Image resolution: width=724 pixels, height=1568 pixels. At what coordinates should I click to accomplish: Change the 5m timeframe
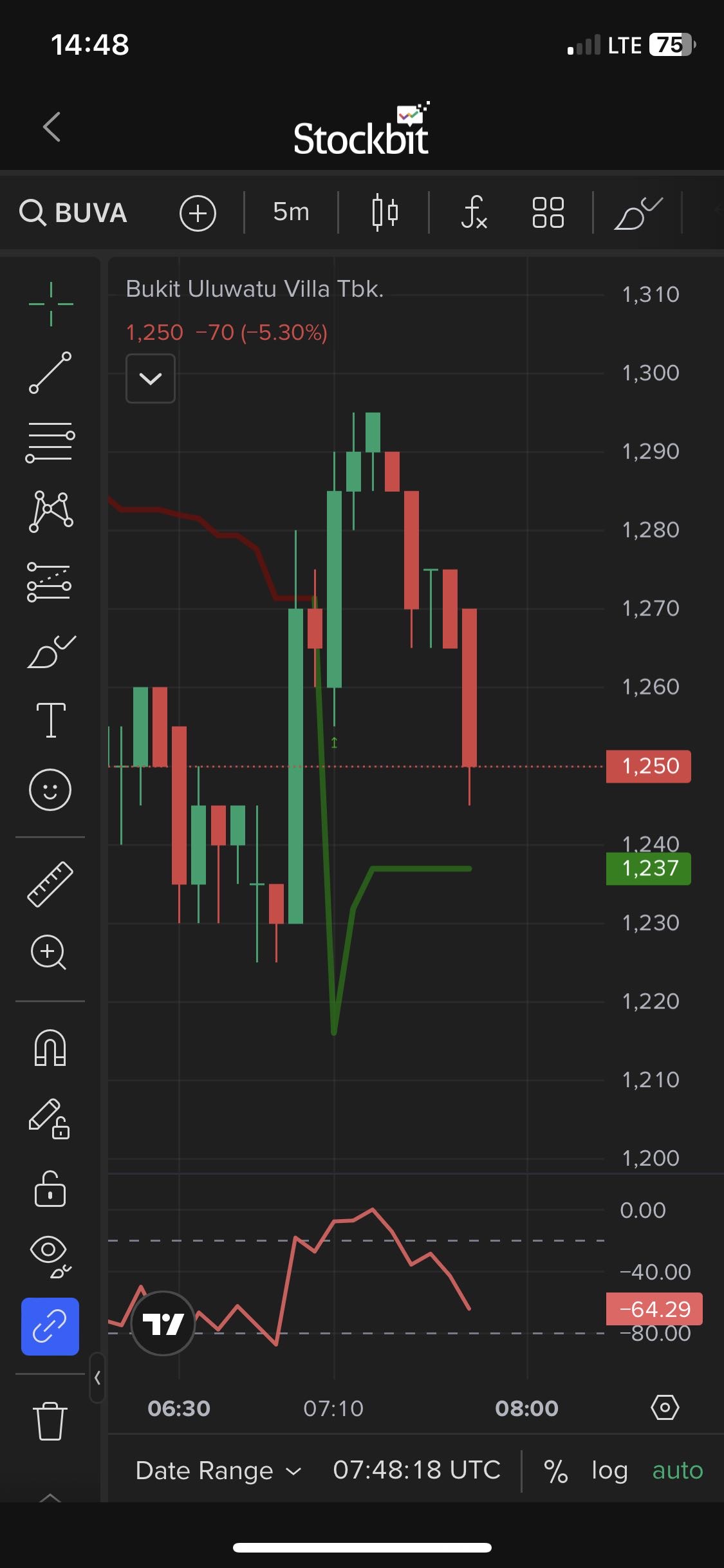tap(291, 212)
